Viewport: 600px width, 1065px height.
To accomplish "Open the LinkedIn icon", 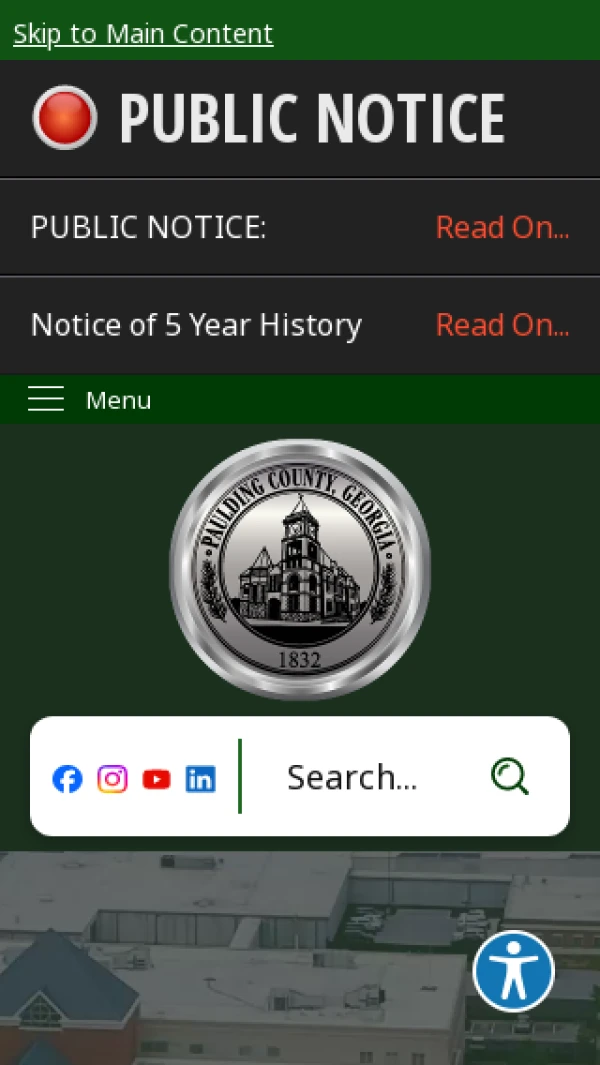I will (200, 779).
